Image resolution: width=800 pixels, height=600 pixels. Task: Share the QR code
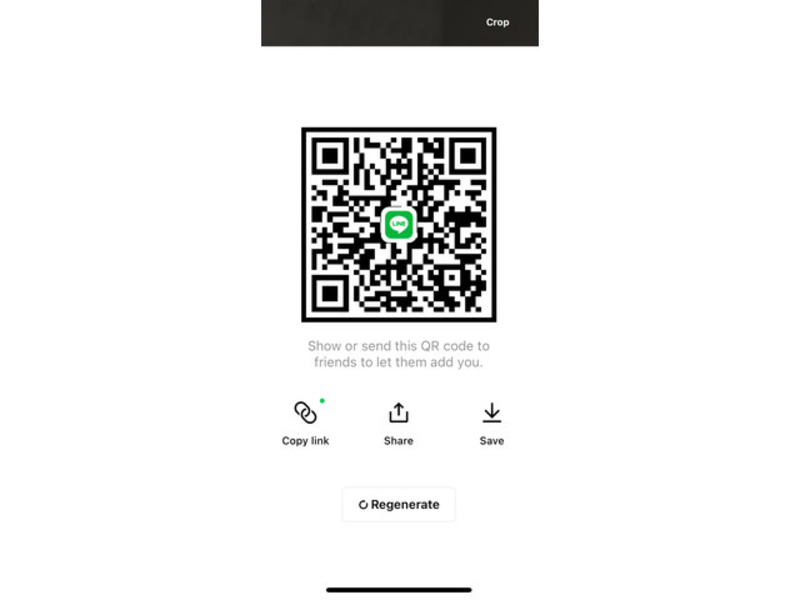click(398, 422)
